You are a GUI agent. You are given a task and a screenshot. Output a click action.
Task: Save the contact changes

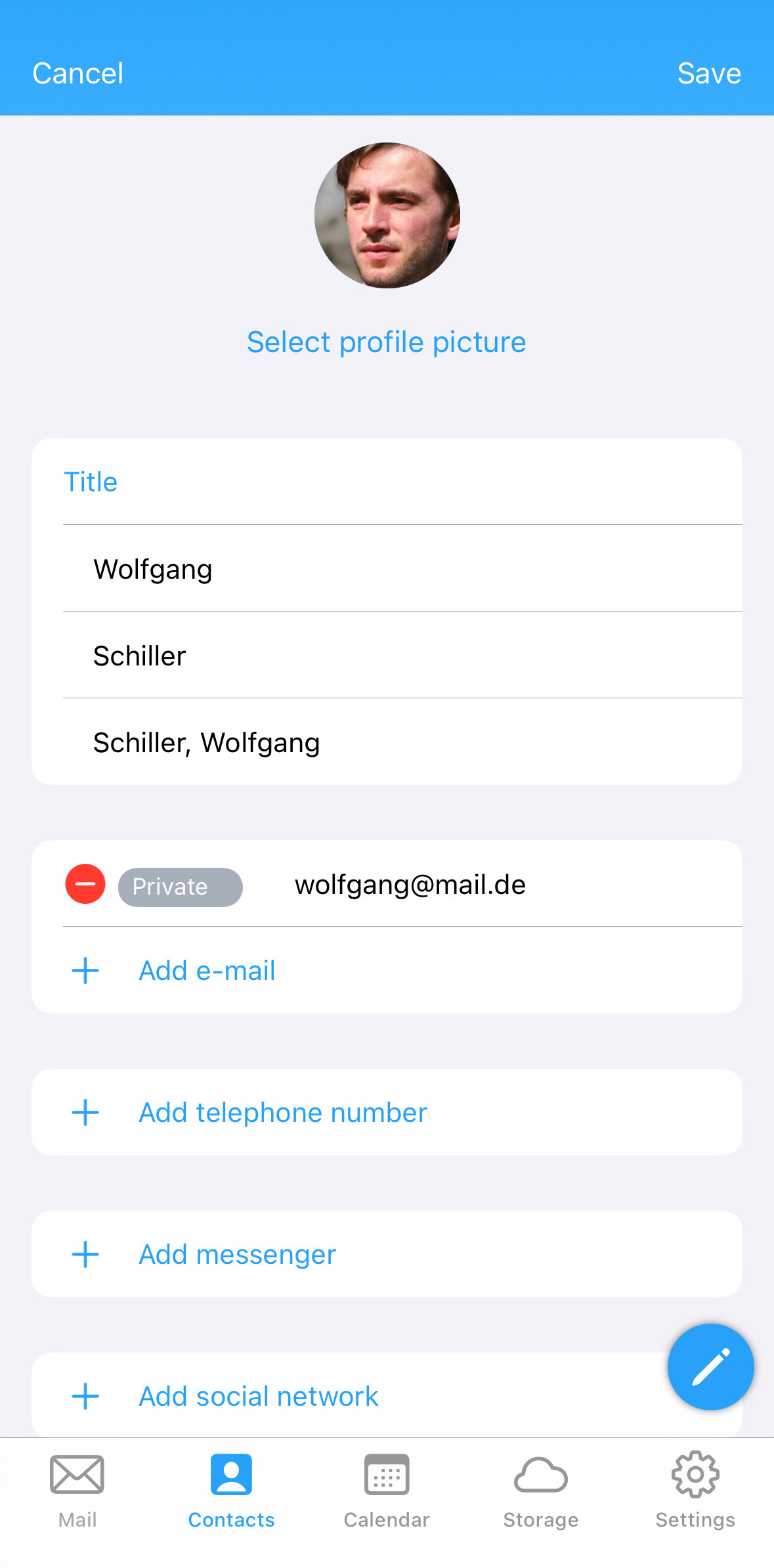[x=709, y=74]
